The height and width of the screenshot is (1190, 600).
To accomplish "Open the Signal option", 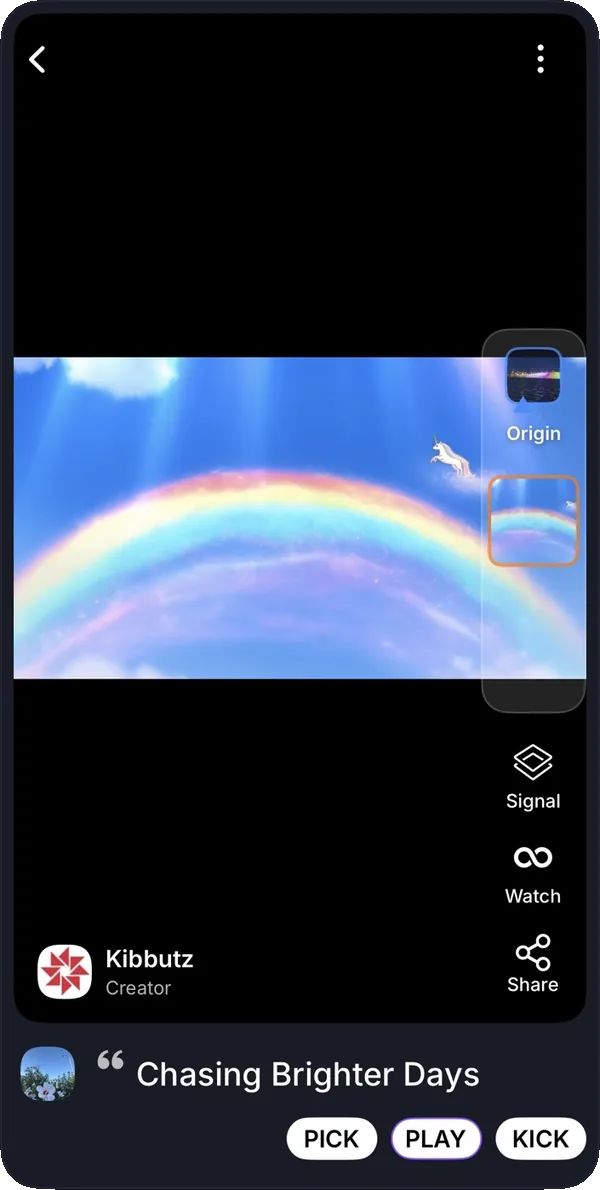I will (x=532, y=777).
